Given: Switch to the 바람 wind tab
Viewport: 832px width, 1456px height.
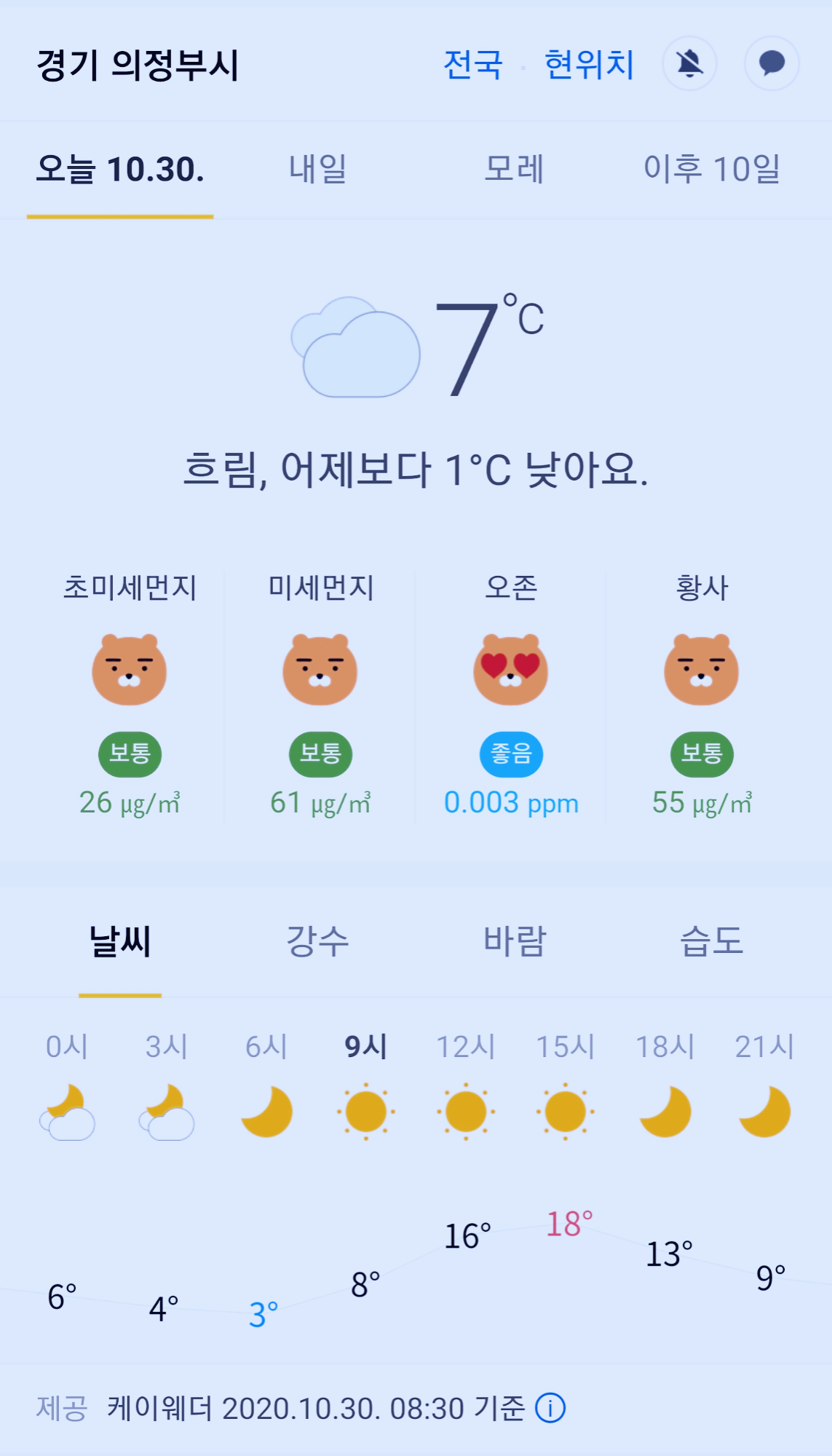Looking at the screenshot, I should [x=515, y=941].
